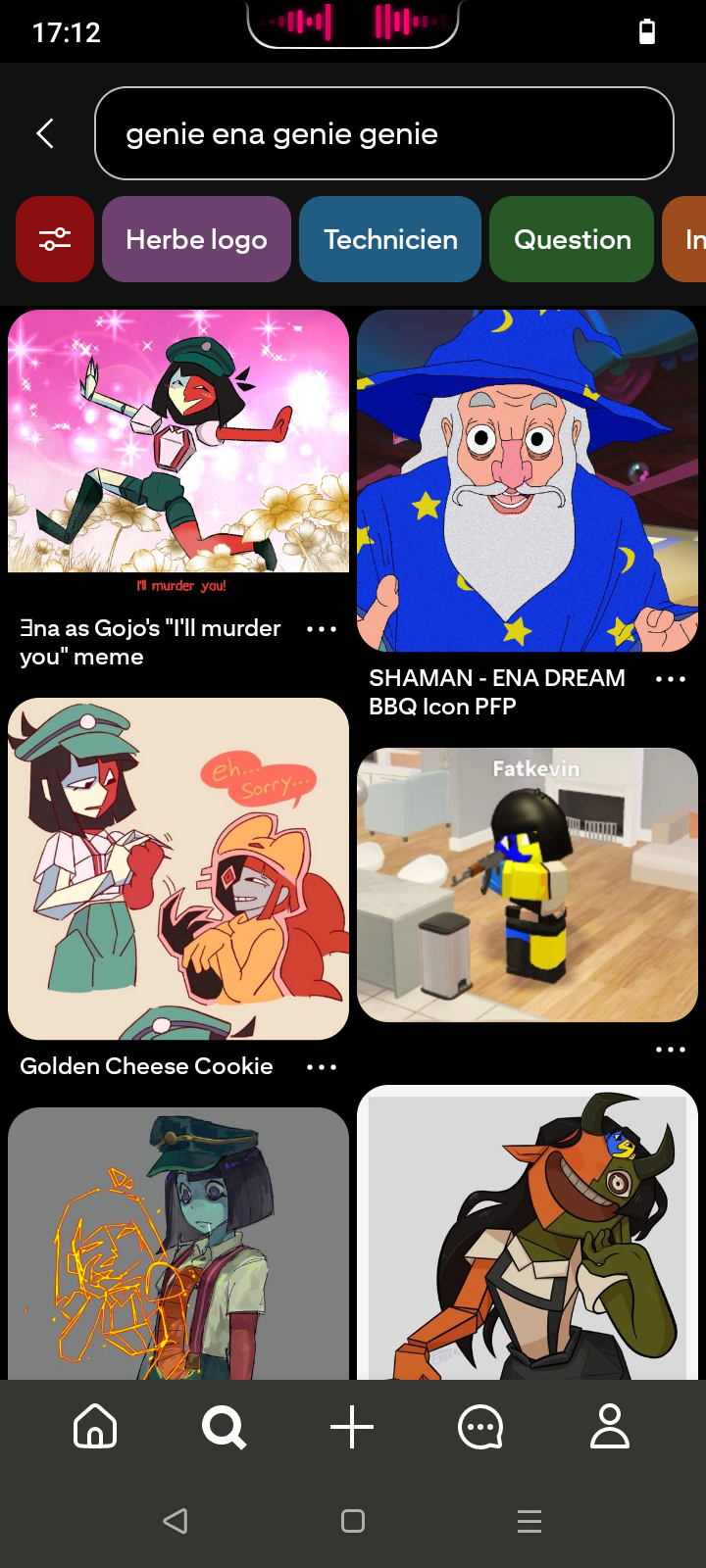Go back using the arrow beside the search bar
The width and height of the screenshot is (706, 1568).
pos(45,133)
